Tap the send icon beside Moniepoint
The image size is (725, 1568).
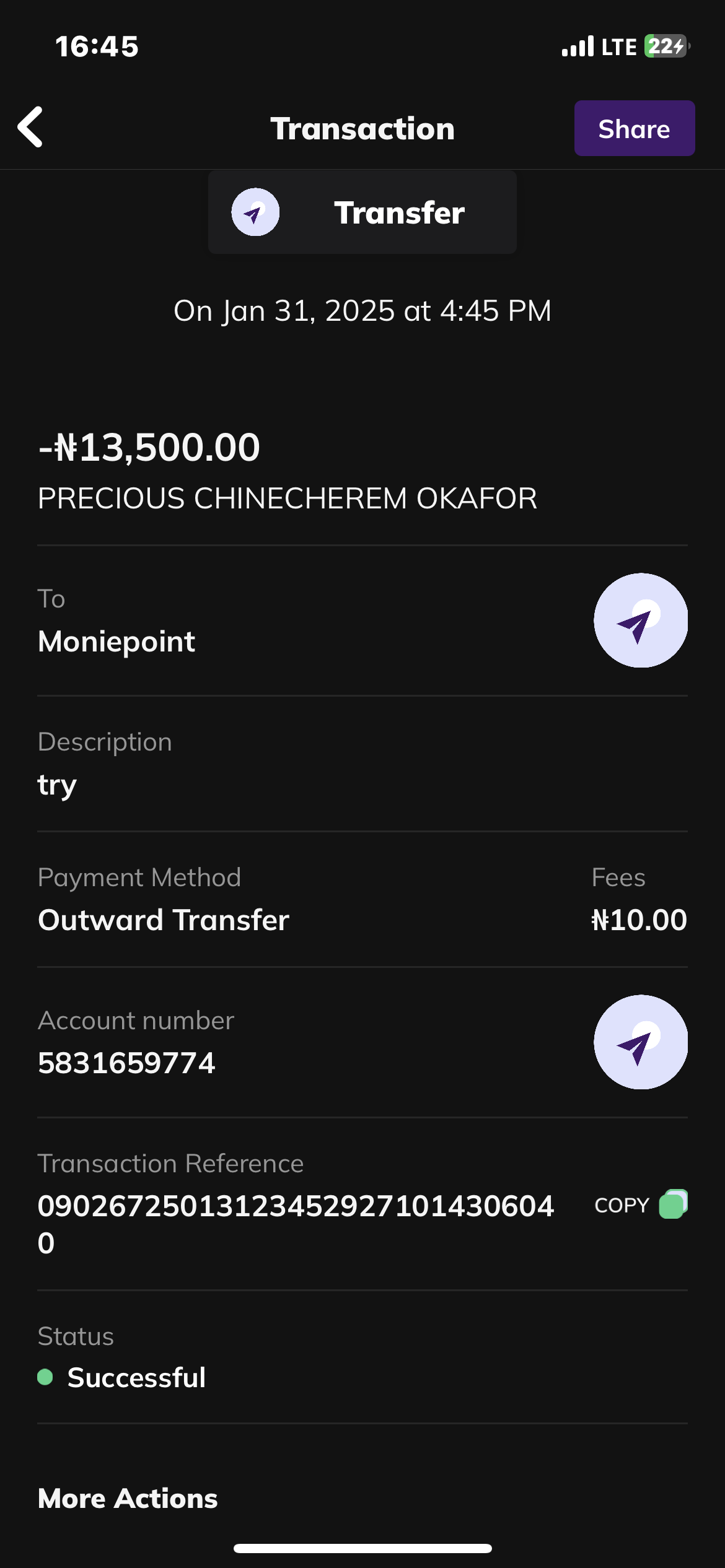(x=640, y=620)
